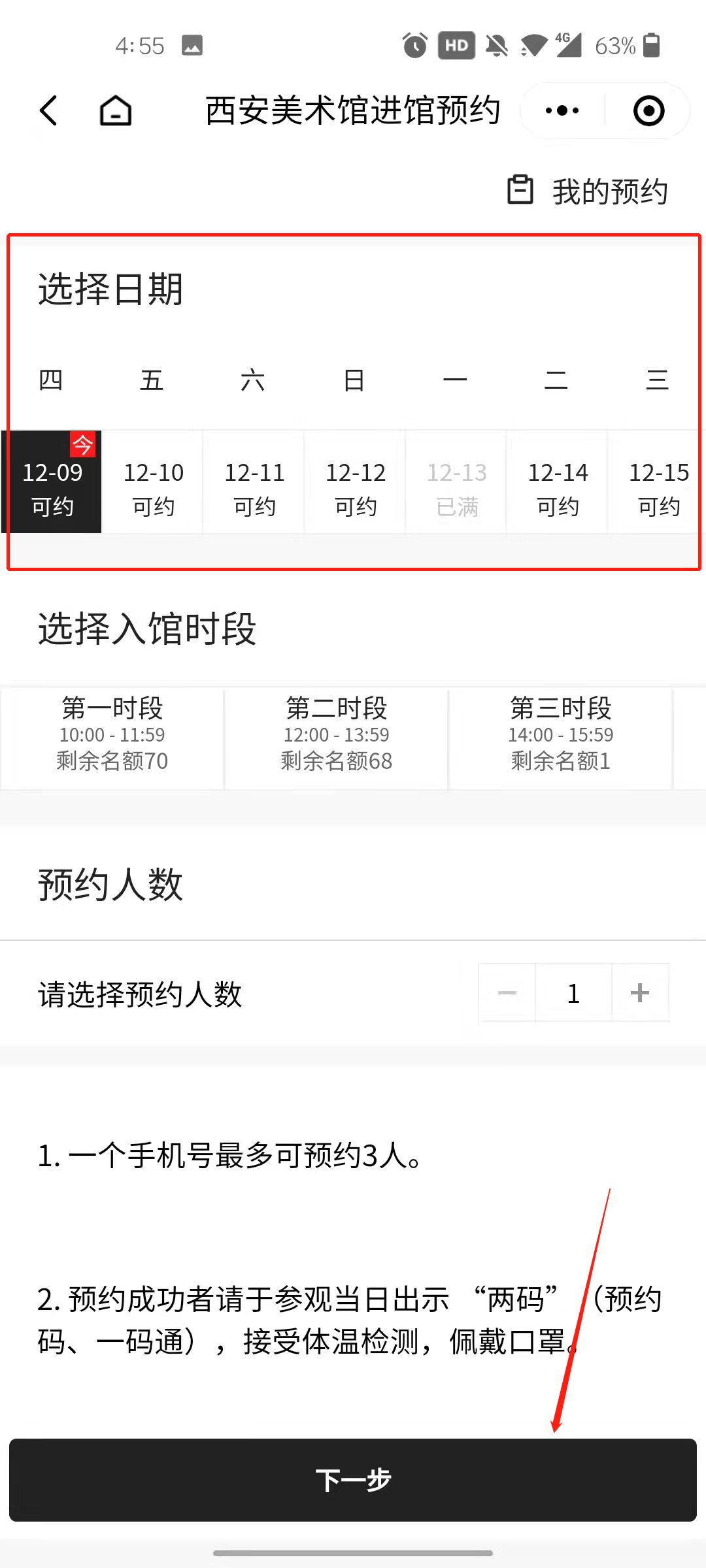706x1568 pixels.
Task: Return to the mini program home
Action: point(116,110)
